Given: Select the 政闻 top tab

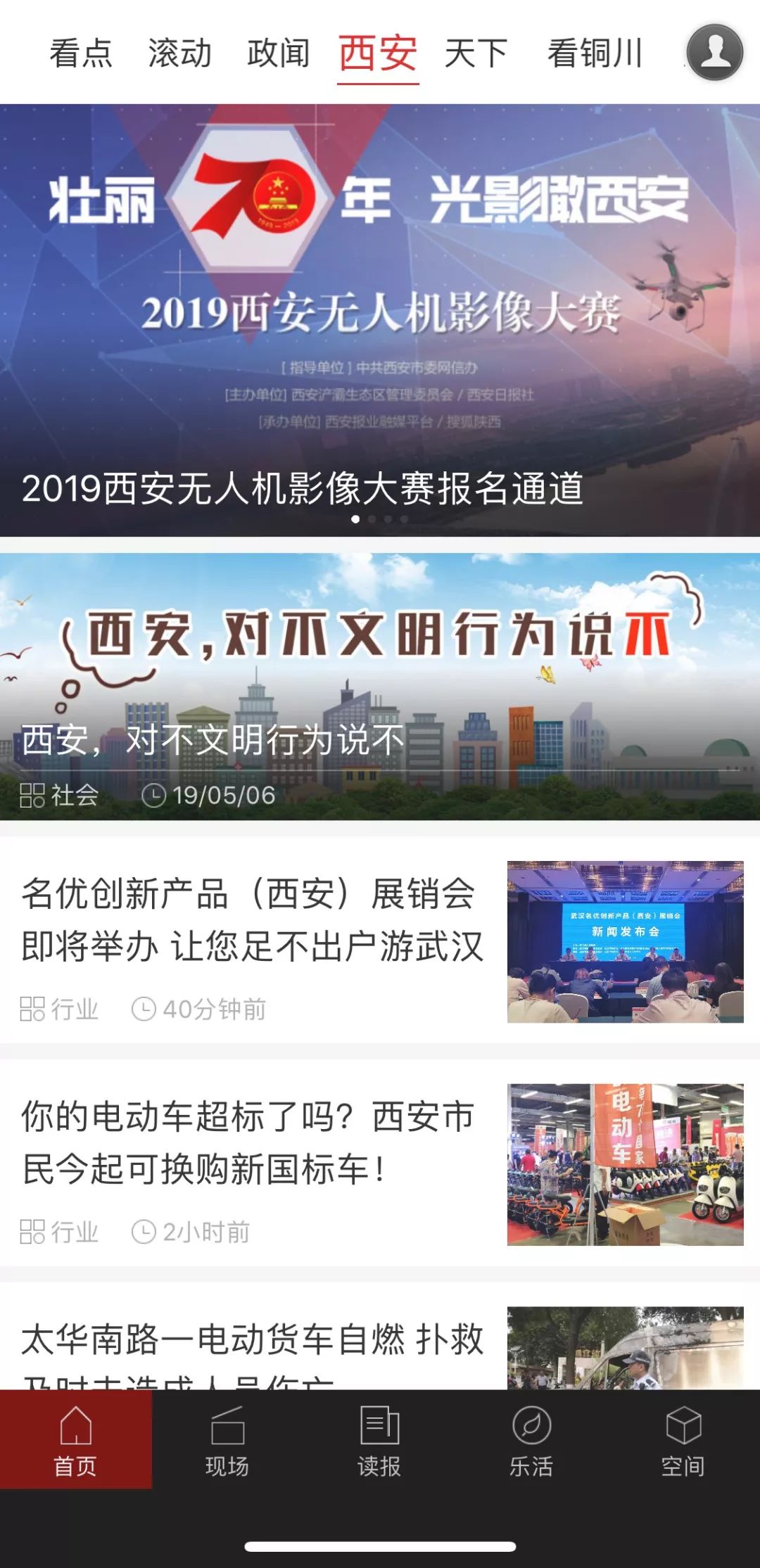Looking at the screenshot, I should (x=278, y=54).
